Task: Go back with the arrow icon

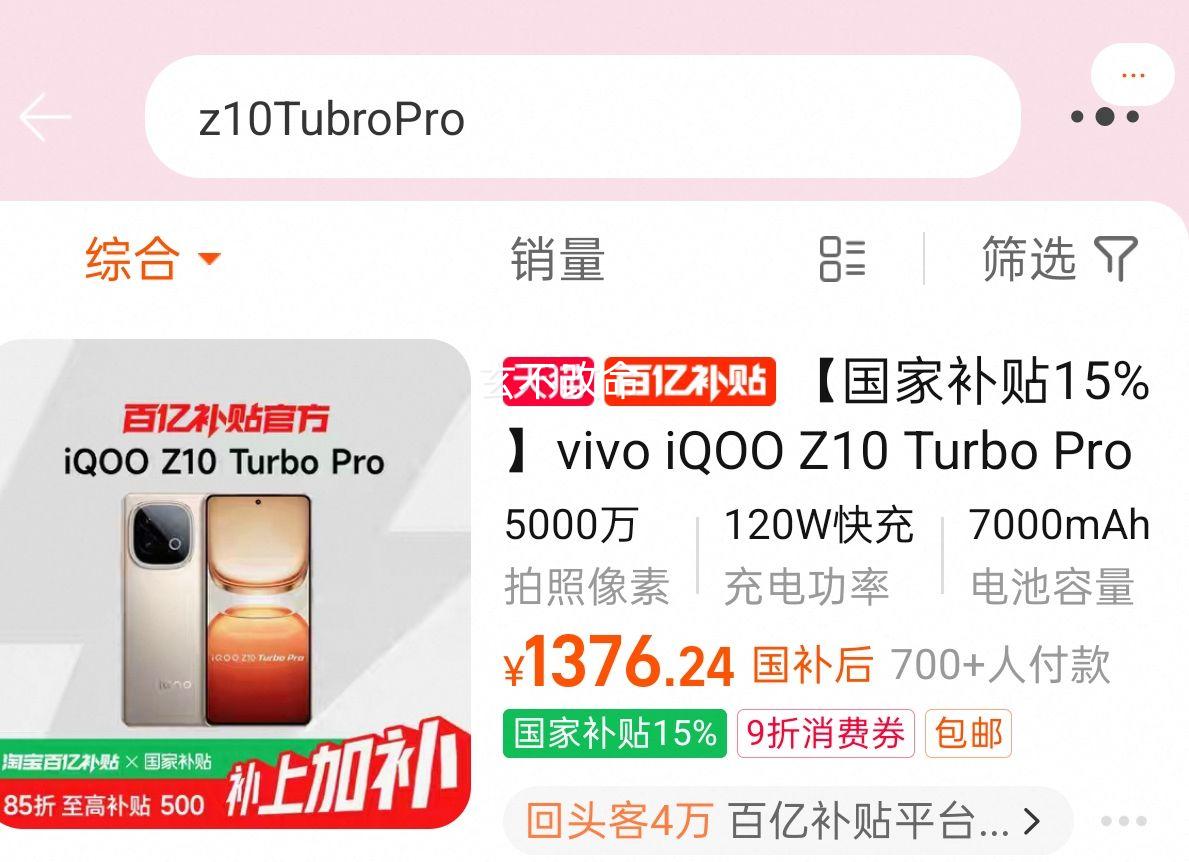Action: click(45, 118)
